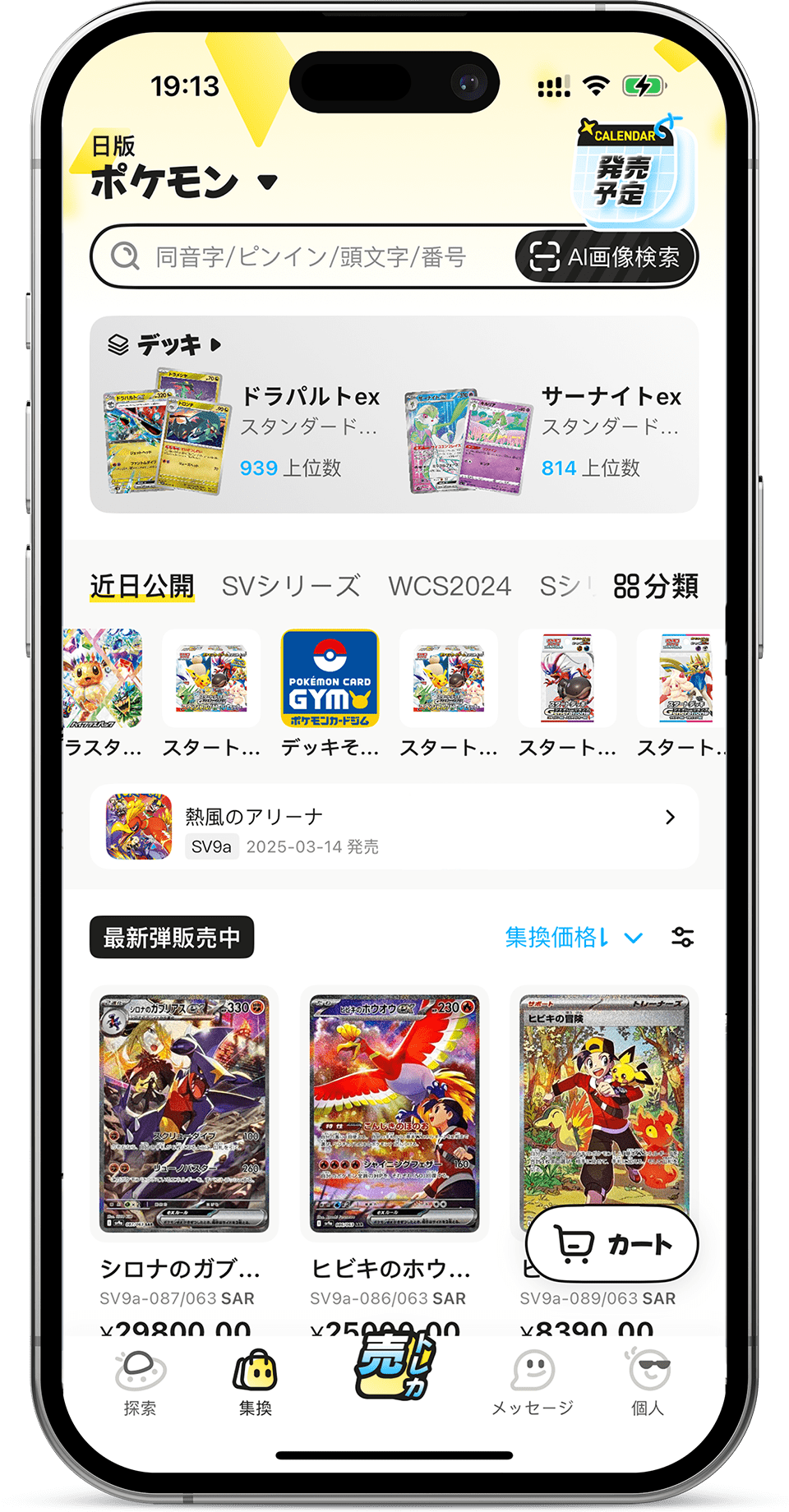Open the カート shopping cart
This screenshot has height=1512, width=789.
[612, 1244]
